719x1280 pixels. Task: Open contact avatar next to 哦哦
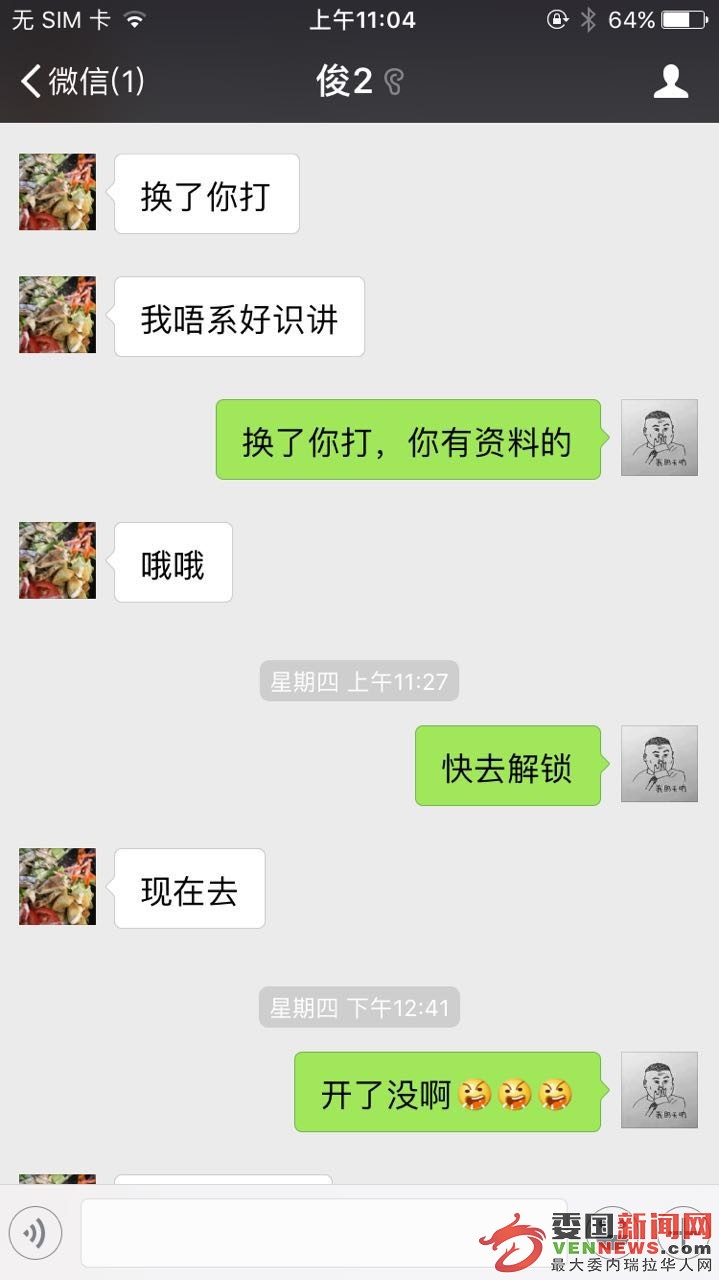tap(58, 560)
